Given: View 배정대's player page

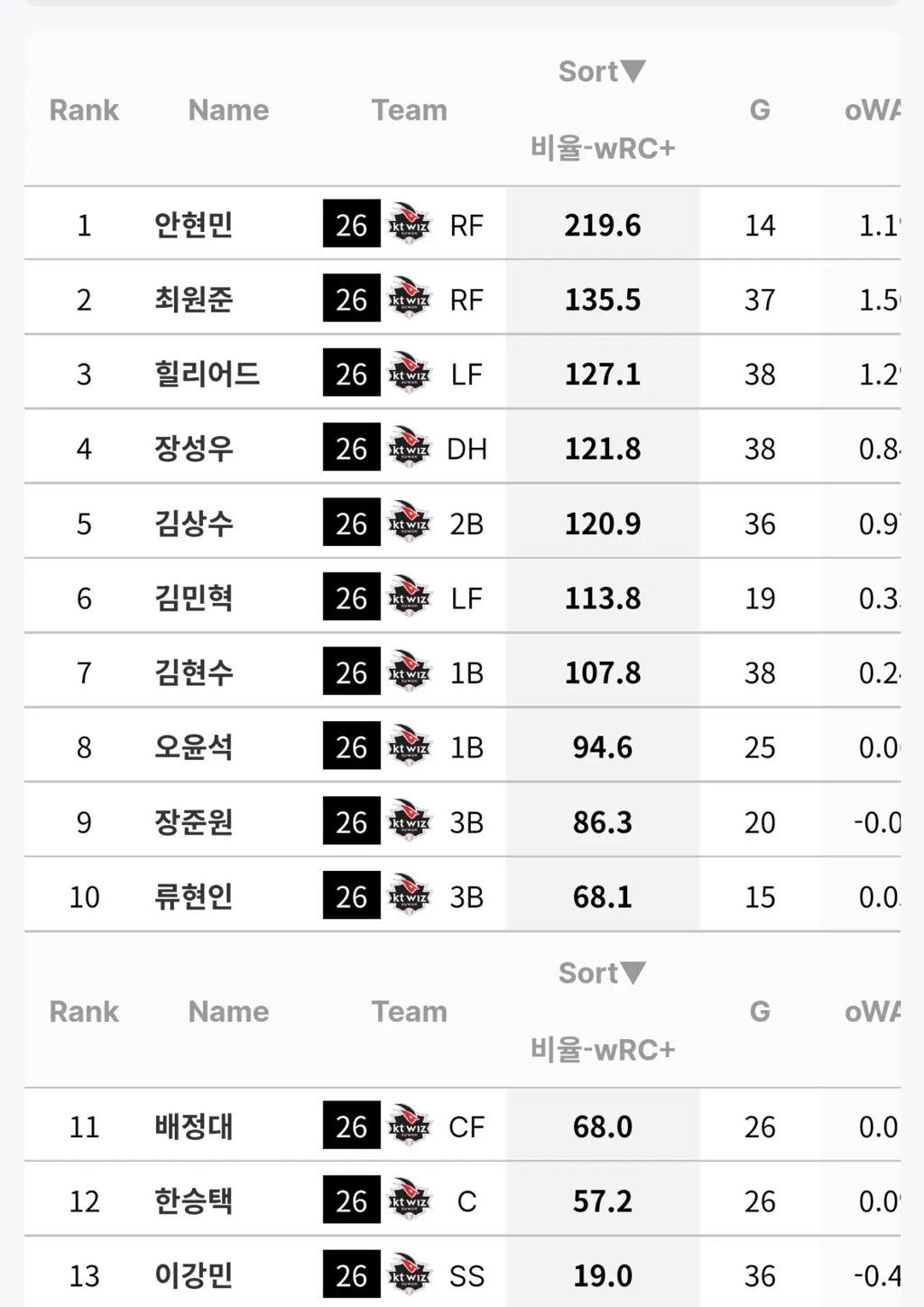Looking at the screenshot, I should [x=193, y=1126].
